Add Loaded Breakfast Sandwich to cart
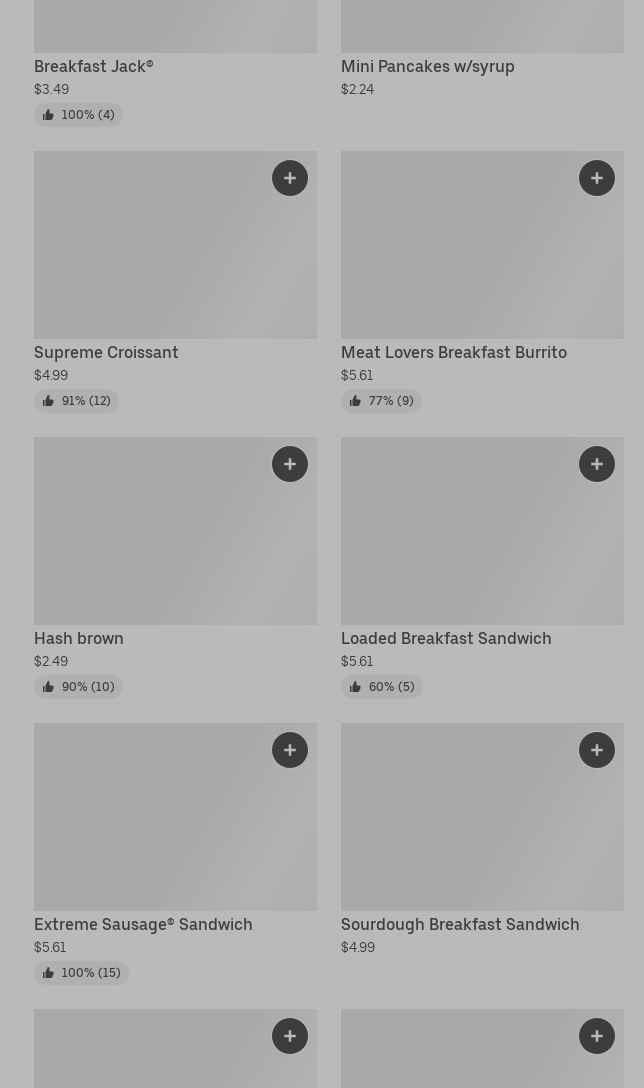This screenshot has width=644, height=1088. coord(597,464)
